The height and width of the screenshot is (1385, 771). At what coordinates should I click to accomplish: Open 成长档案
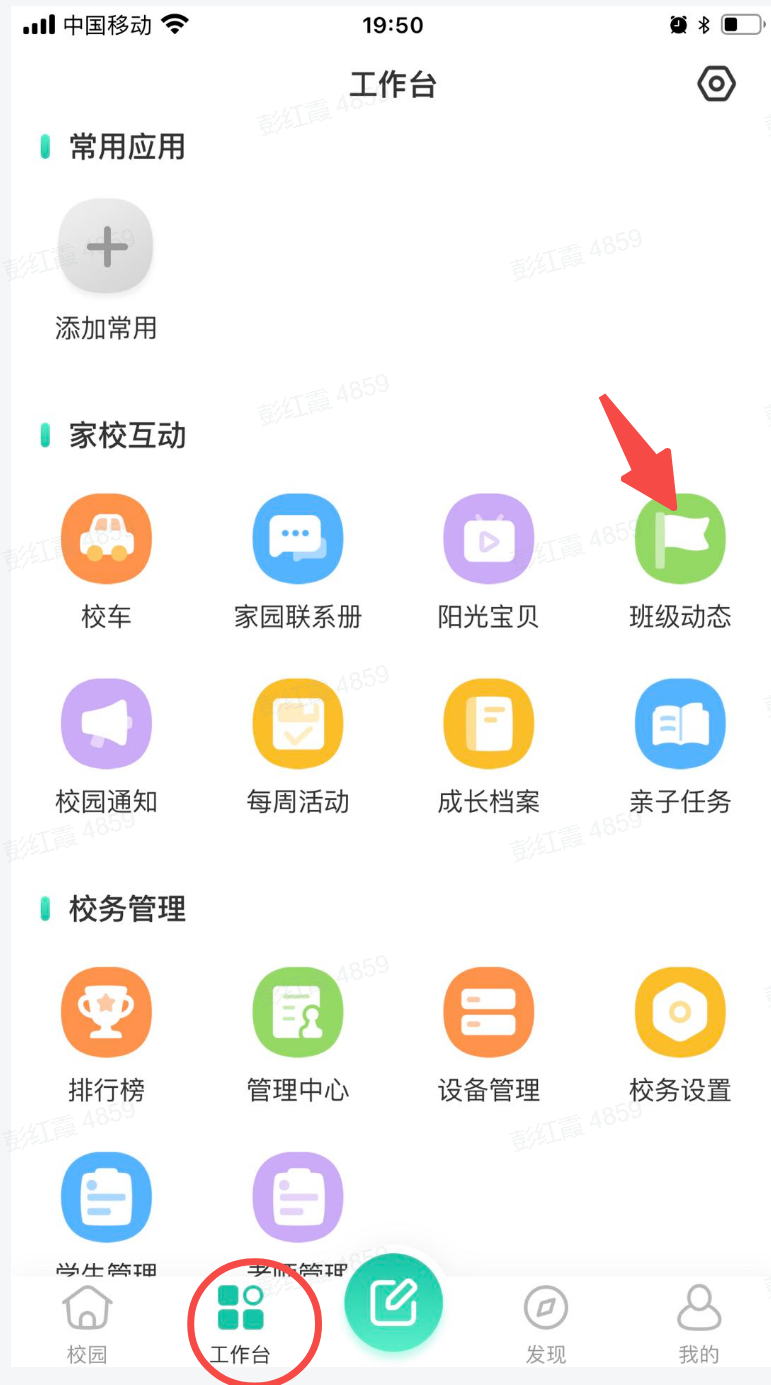(489, 724)
